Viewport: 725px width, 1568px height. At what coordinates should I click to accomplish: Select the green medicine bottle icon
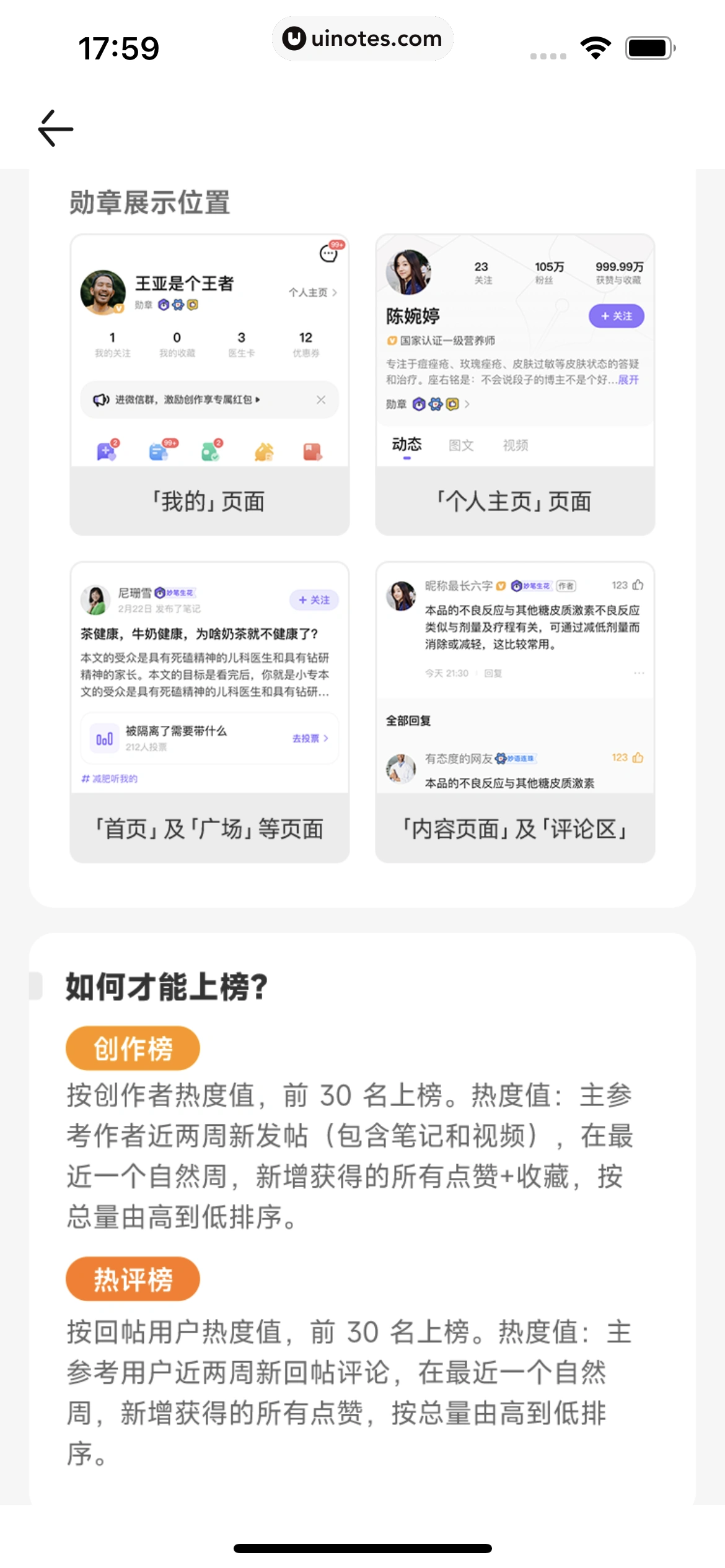click(x=210, y=451)
